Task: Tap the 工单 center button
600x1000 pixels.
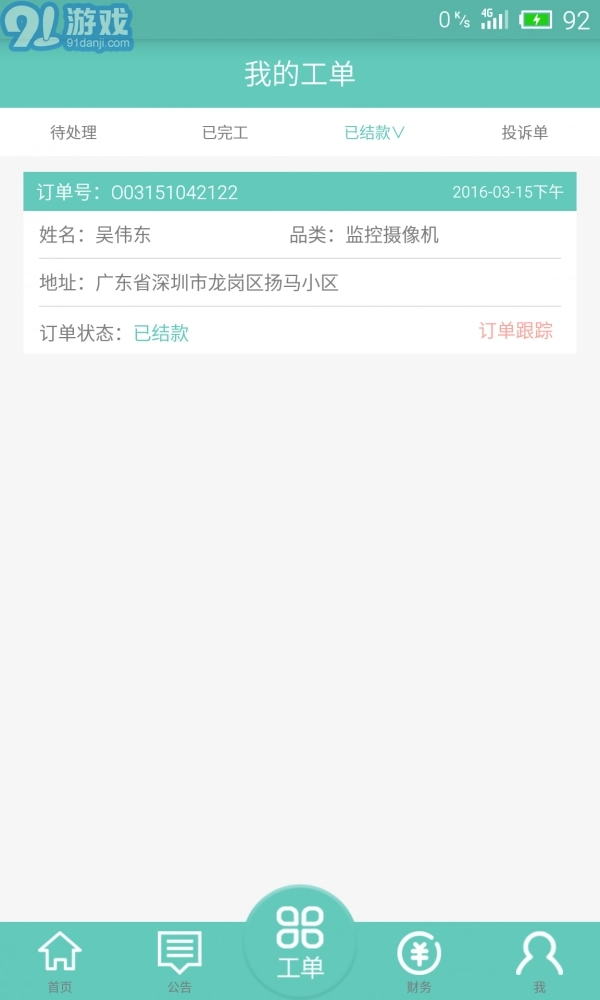Action: click(x=300, y=943)
